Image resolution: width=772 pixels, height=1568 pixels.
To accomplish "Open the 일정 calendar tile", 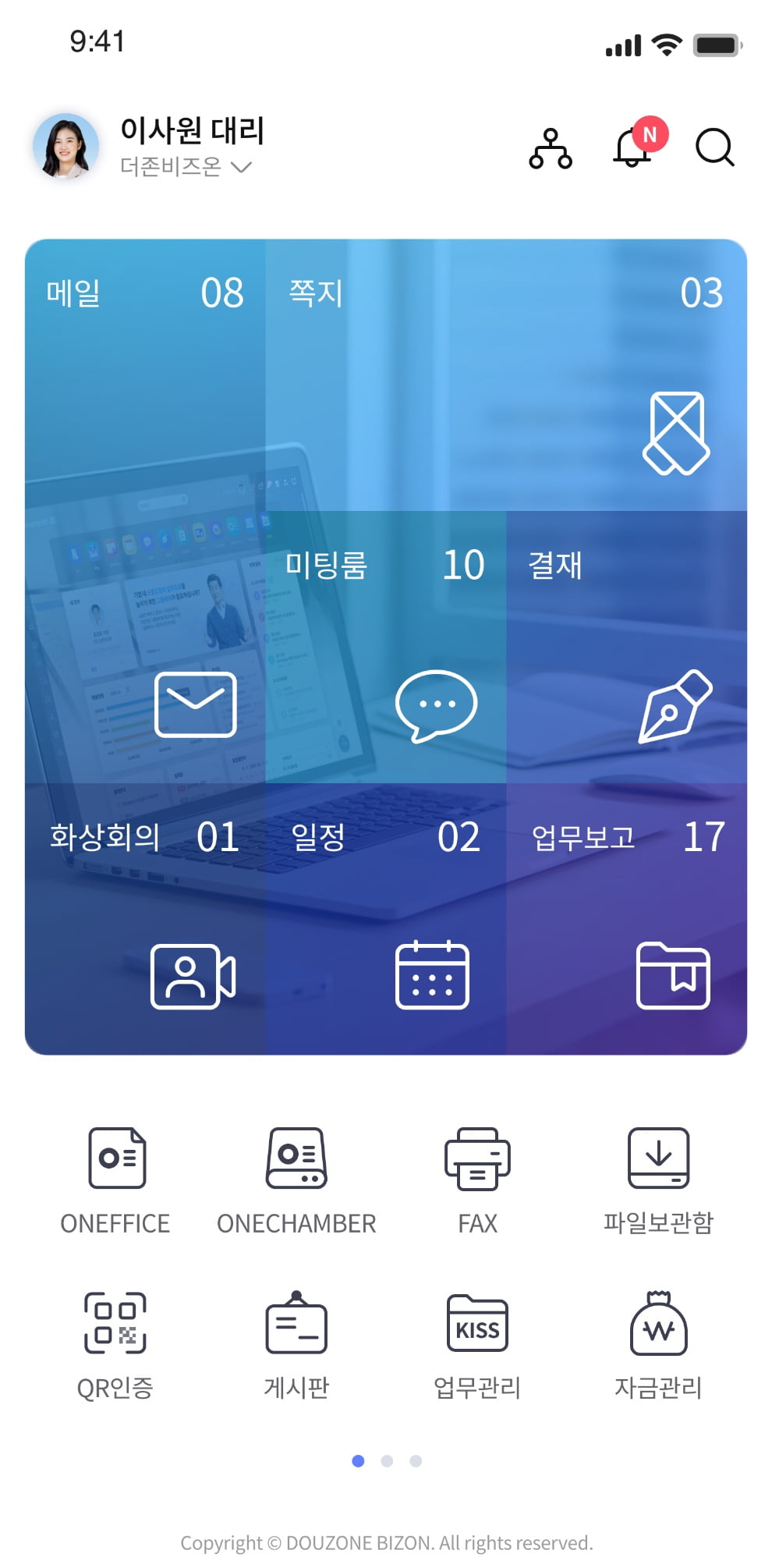I will [x=386, y=918].
